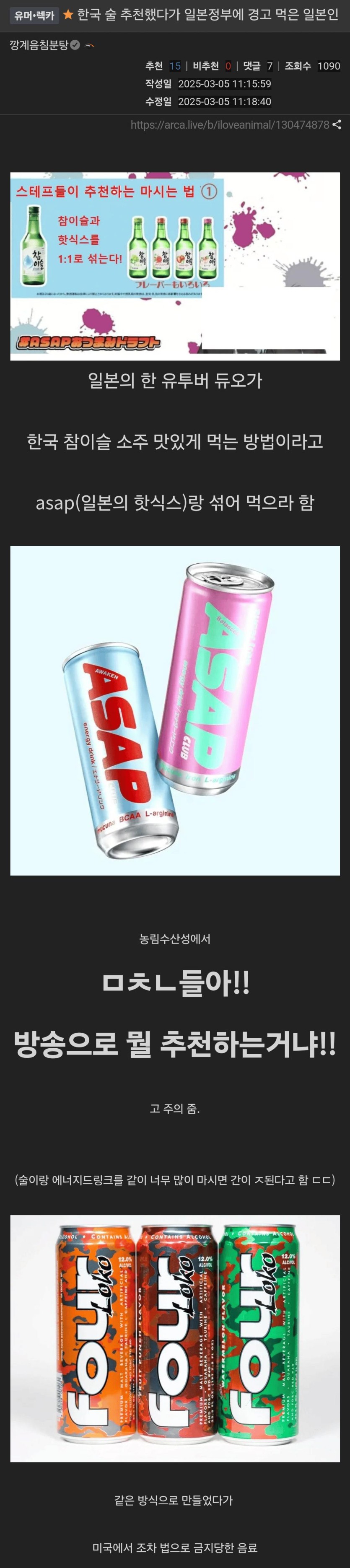Share this post via share icon
The width and height of the screenshot is (350, 1568).
[337, 125]
